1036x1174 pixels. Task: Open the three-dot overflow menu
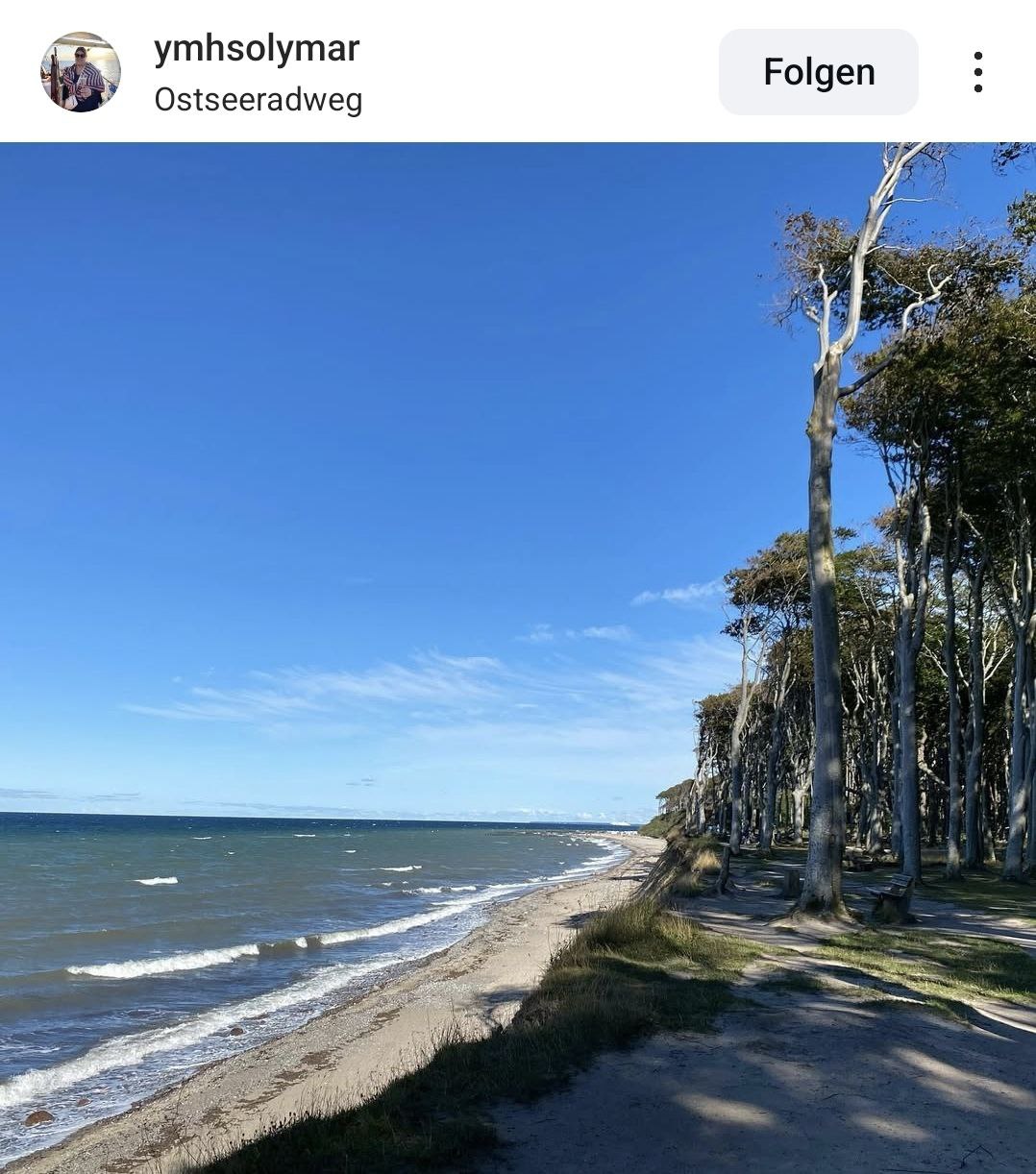977,72
